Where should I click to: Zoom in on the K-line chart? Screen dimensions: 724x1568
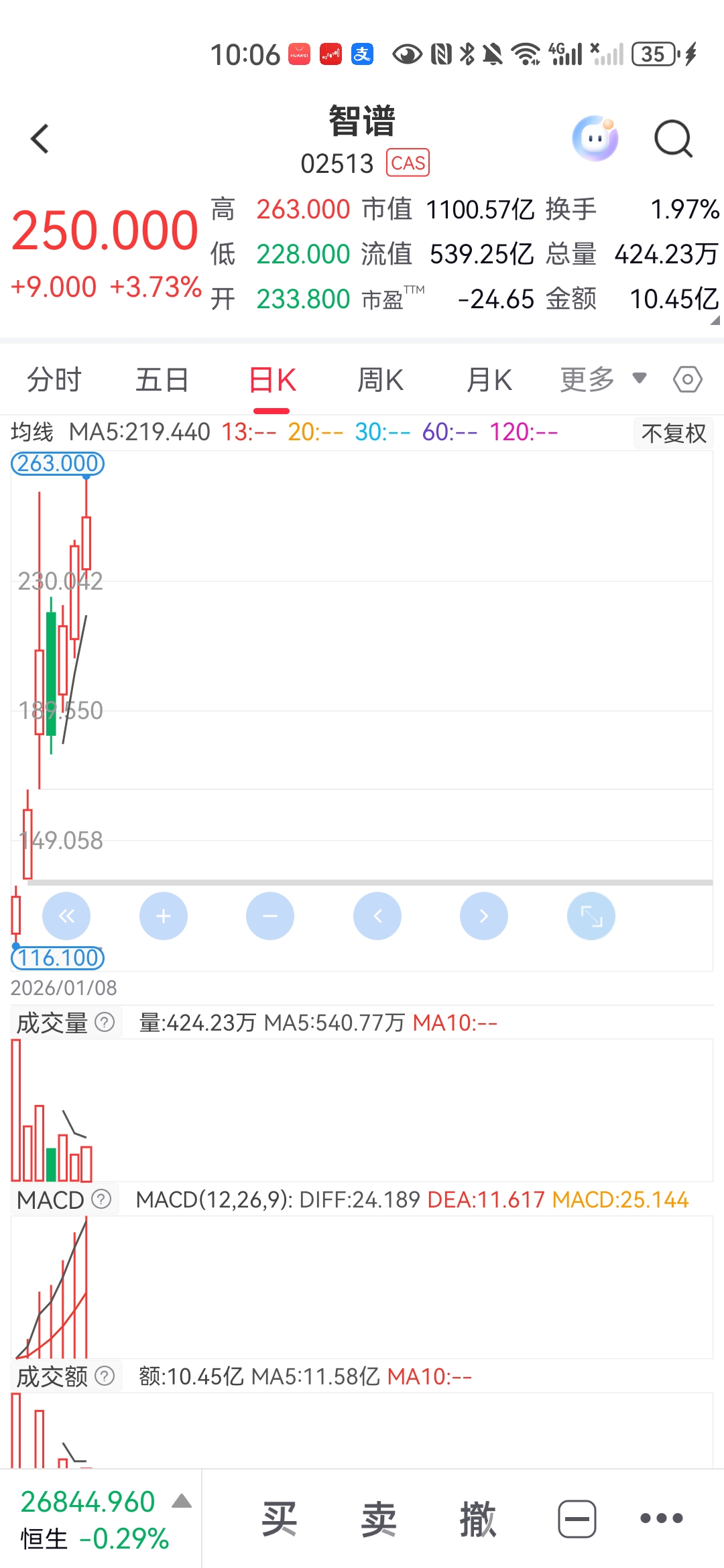coord(163,915)
